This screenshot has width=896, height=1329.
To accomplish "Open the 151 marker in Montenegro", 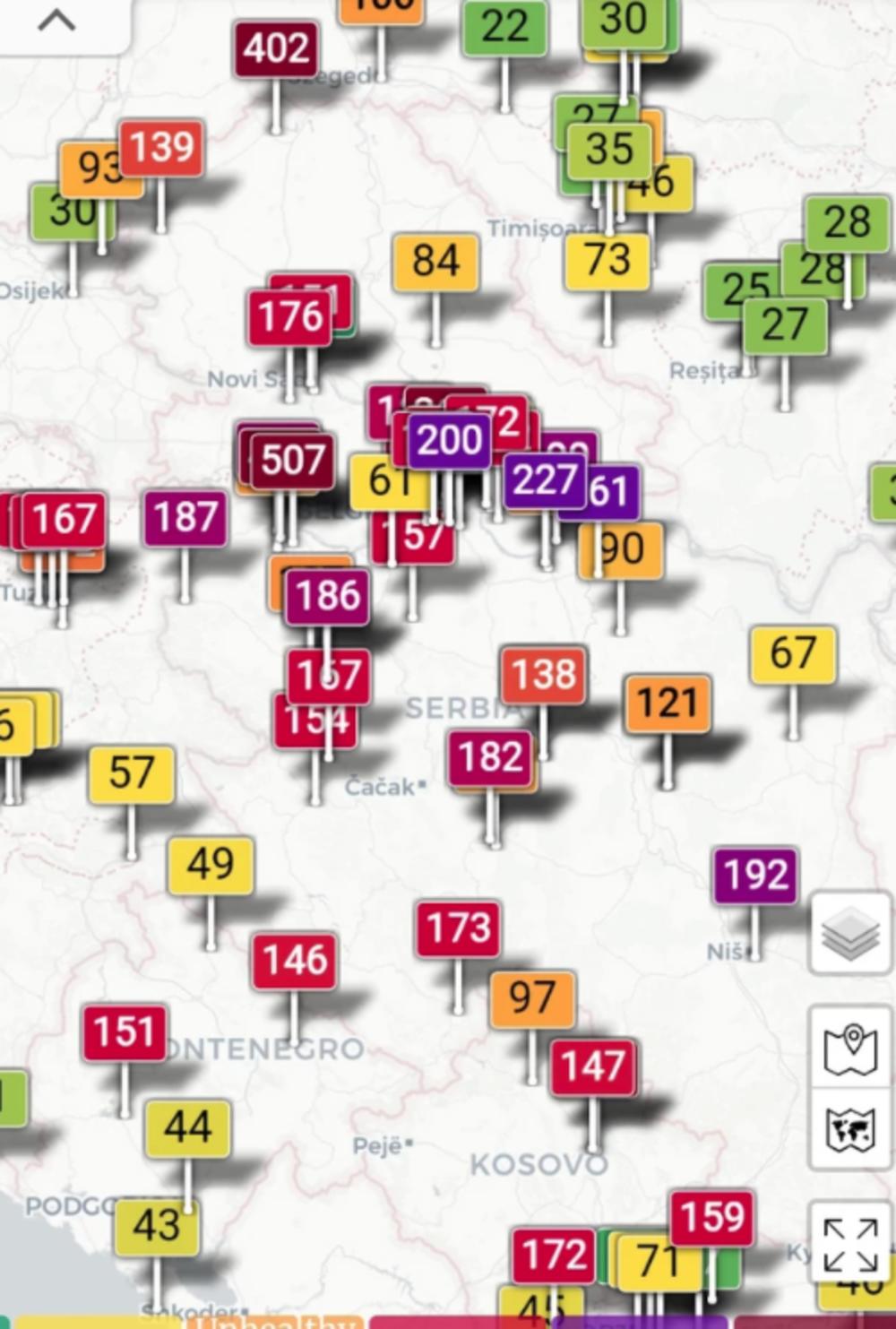I will (125, 1032).
